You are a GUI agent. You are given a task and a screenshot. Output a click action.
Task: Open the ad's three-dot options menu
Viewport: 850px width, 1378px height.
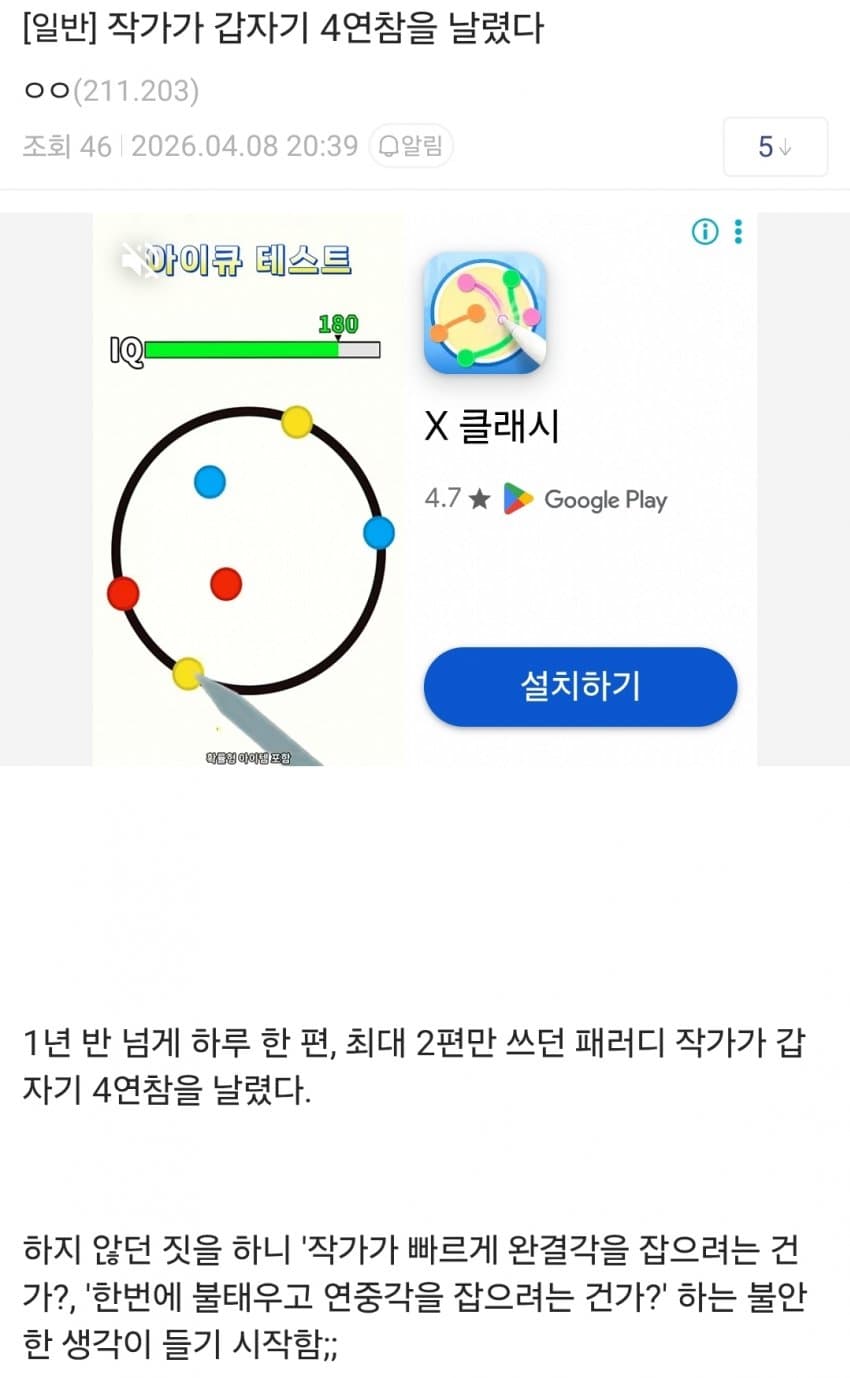pos(738,232)
